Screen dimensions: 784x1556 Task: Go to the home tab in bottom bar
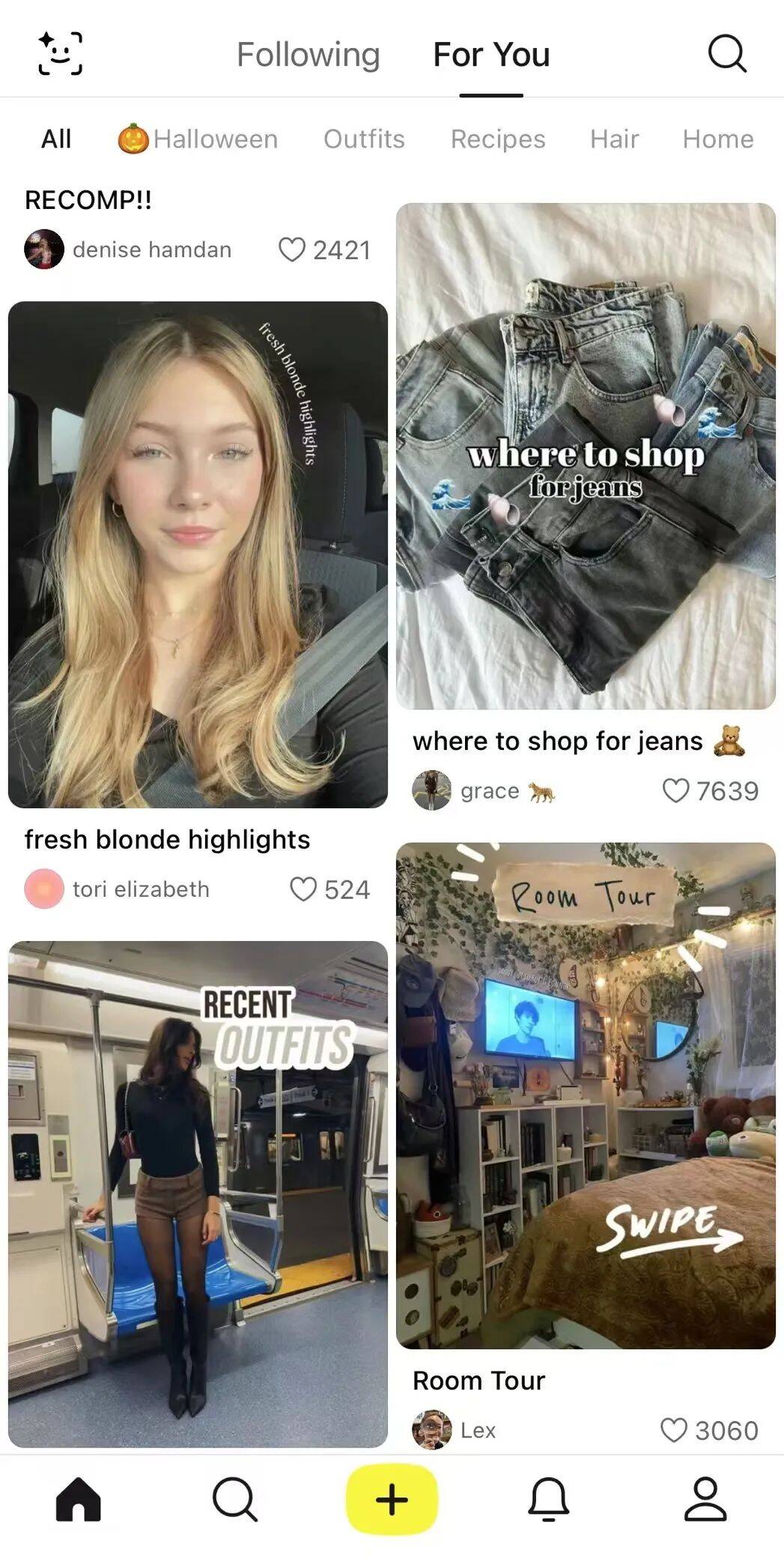(x=79, y=1499)
